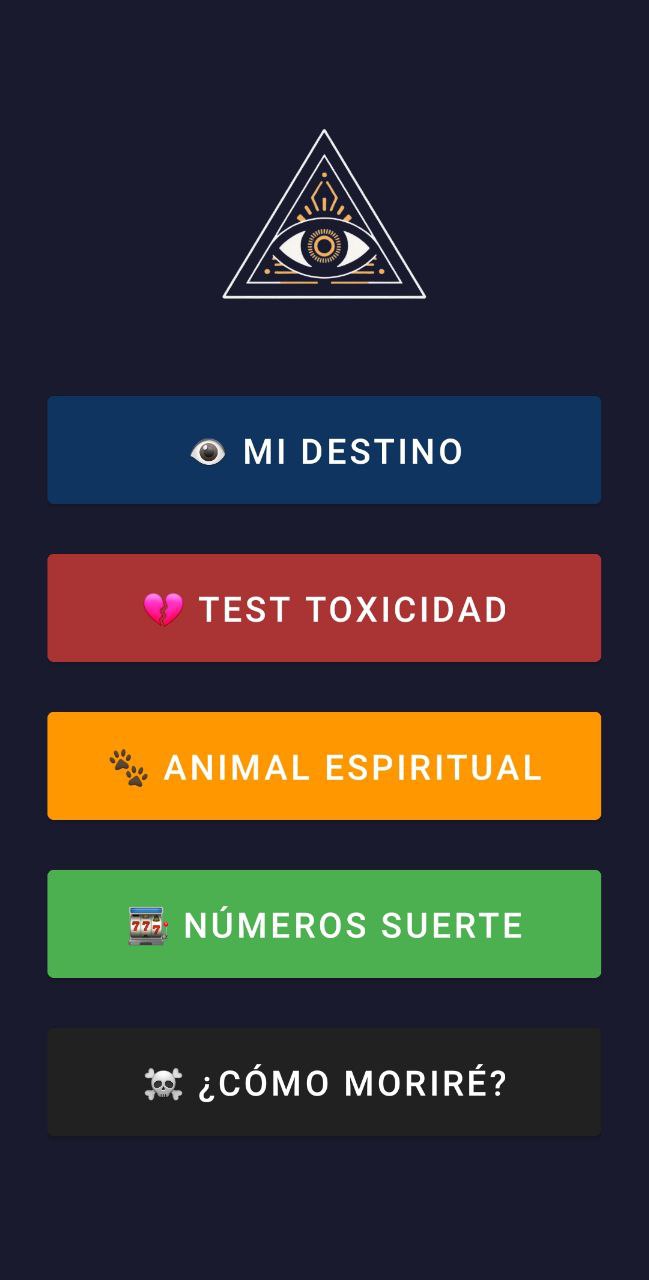Select the ANIMAL ESPIRITUAL button
649x1280 pixels.
pyautogui.click(x=324, y=766)
